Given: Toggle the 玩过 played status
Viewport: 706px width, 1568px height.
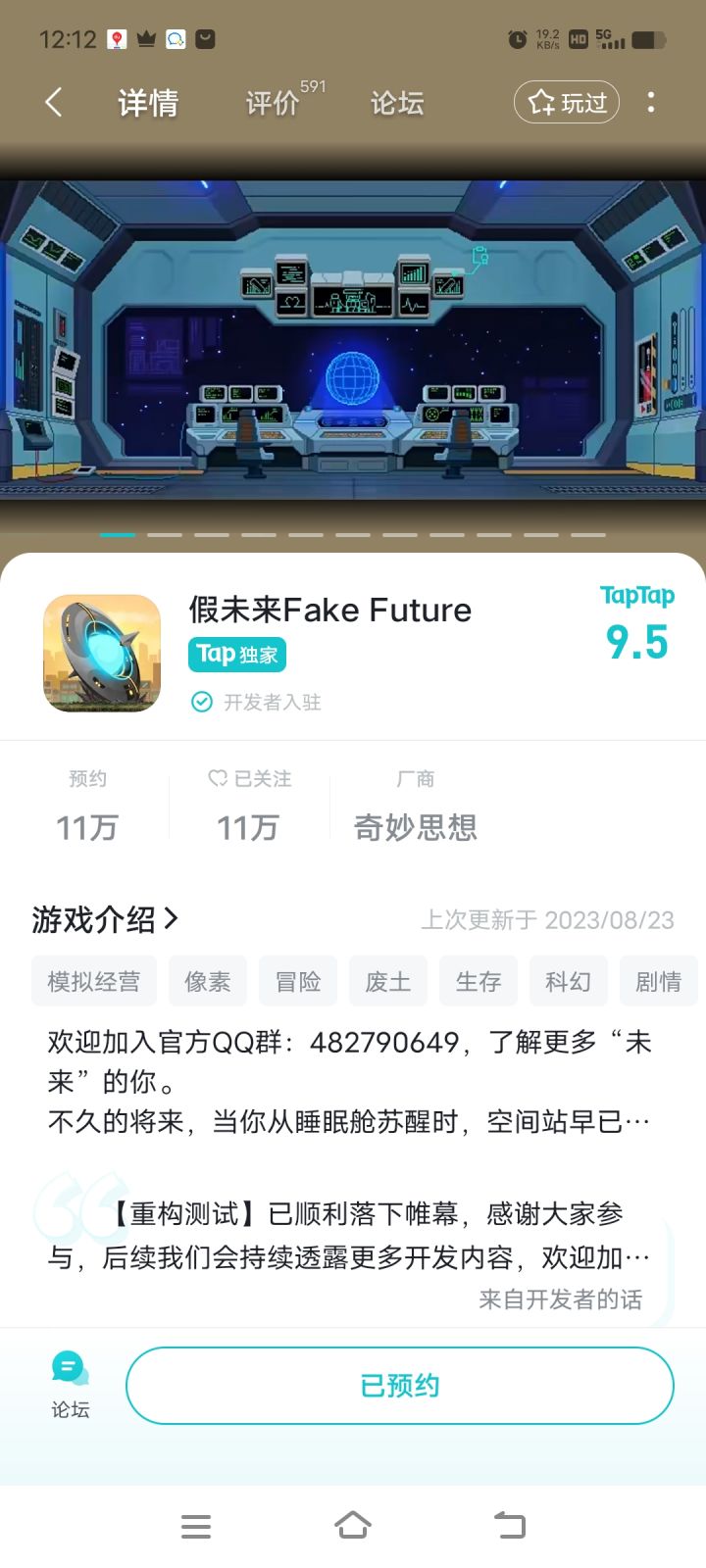Looking at the screenshot, I should 567,102.
